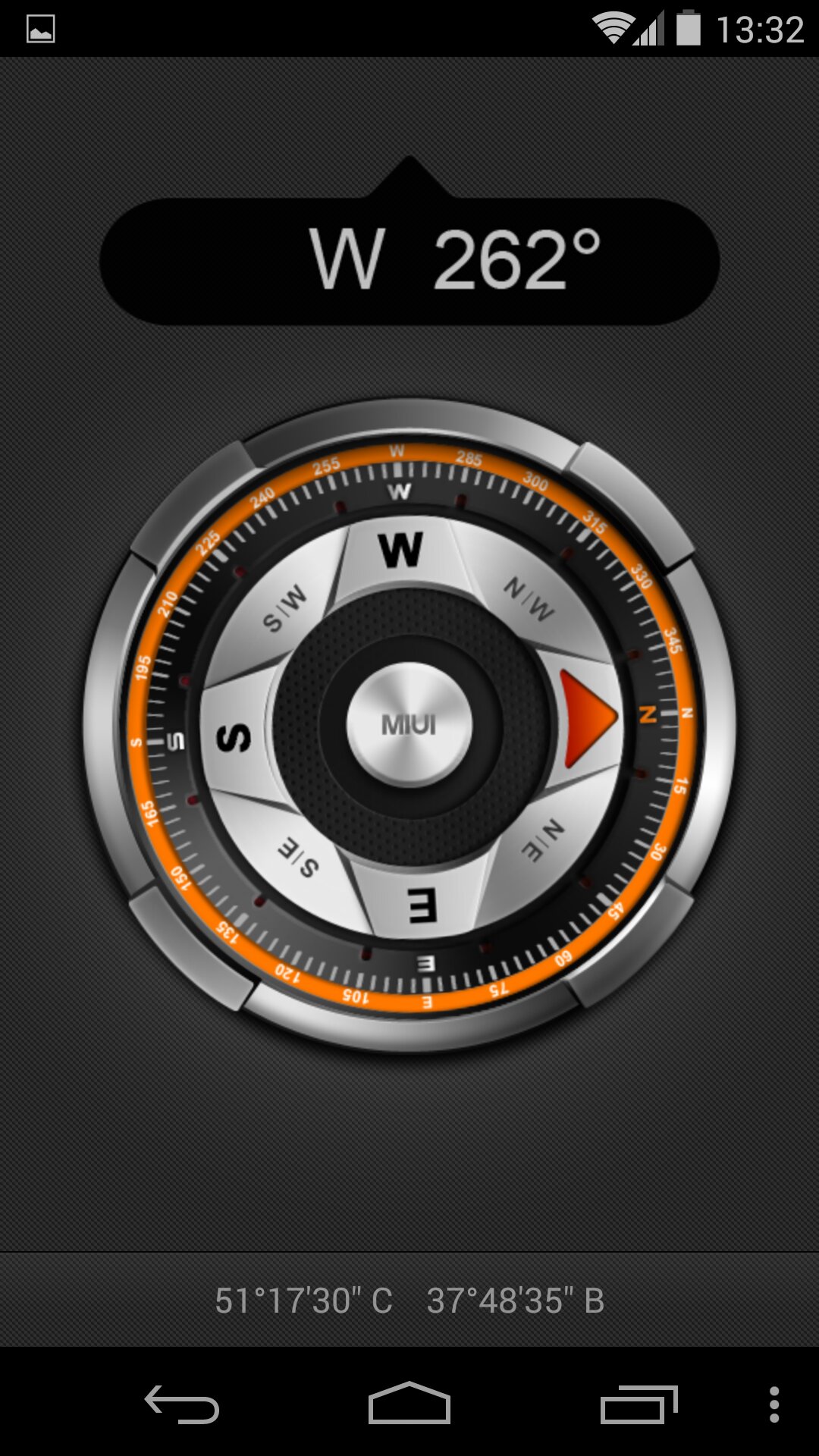Return to the home screen
The height and width of the screenshot is (1456, 819).
pos(409,1404)
